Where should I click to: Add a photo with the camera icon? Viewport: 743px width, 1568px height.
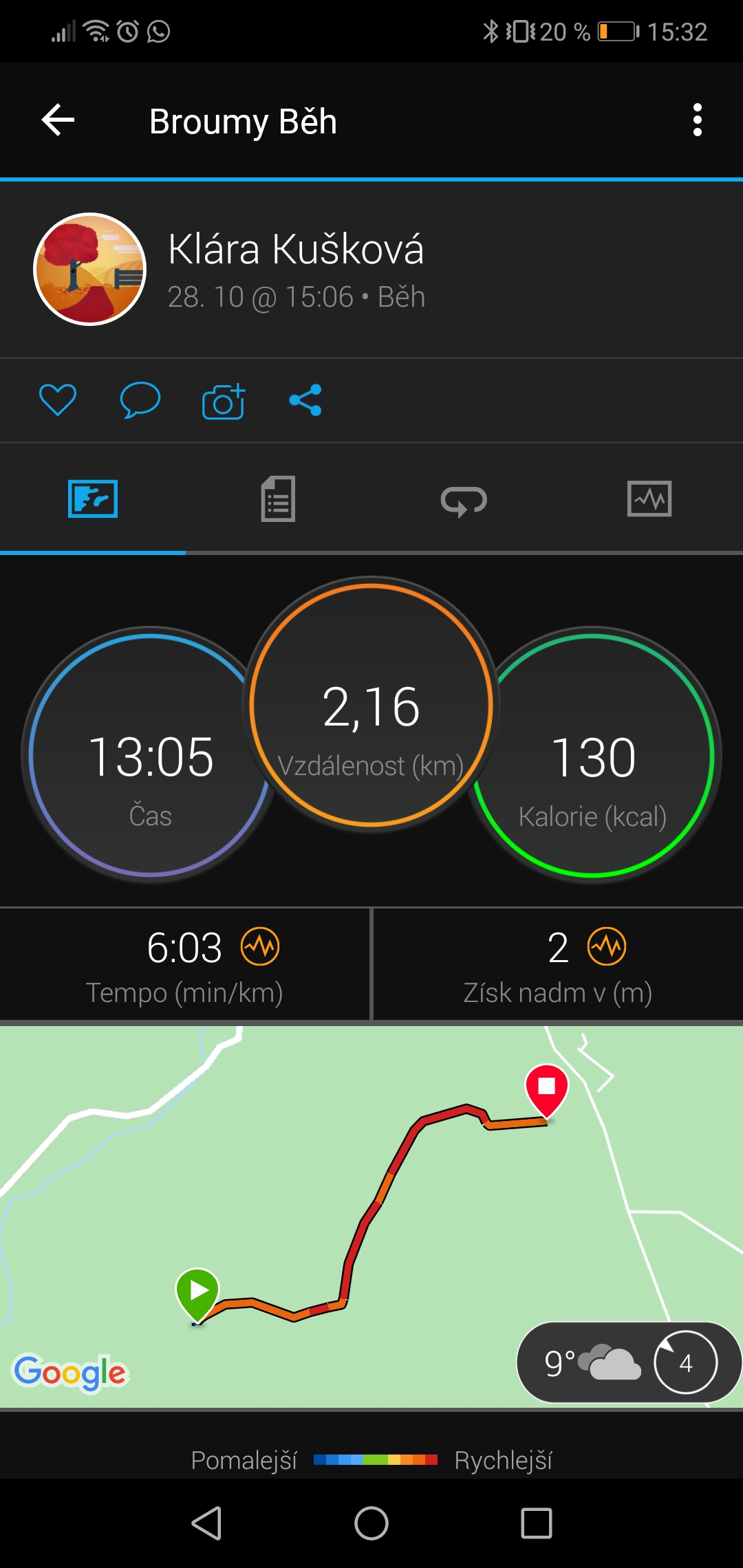click(x=224, y=400)
